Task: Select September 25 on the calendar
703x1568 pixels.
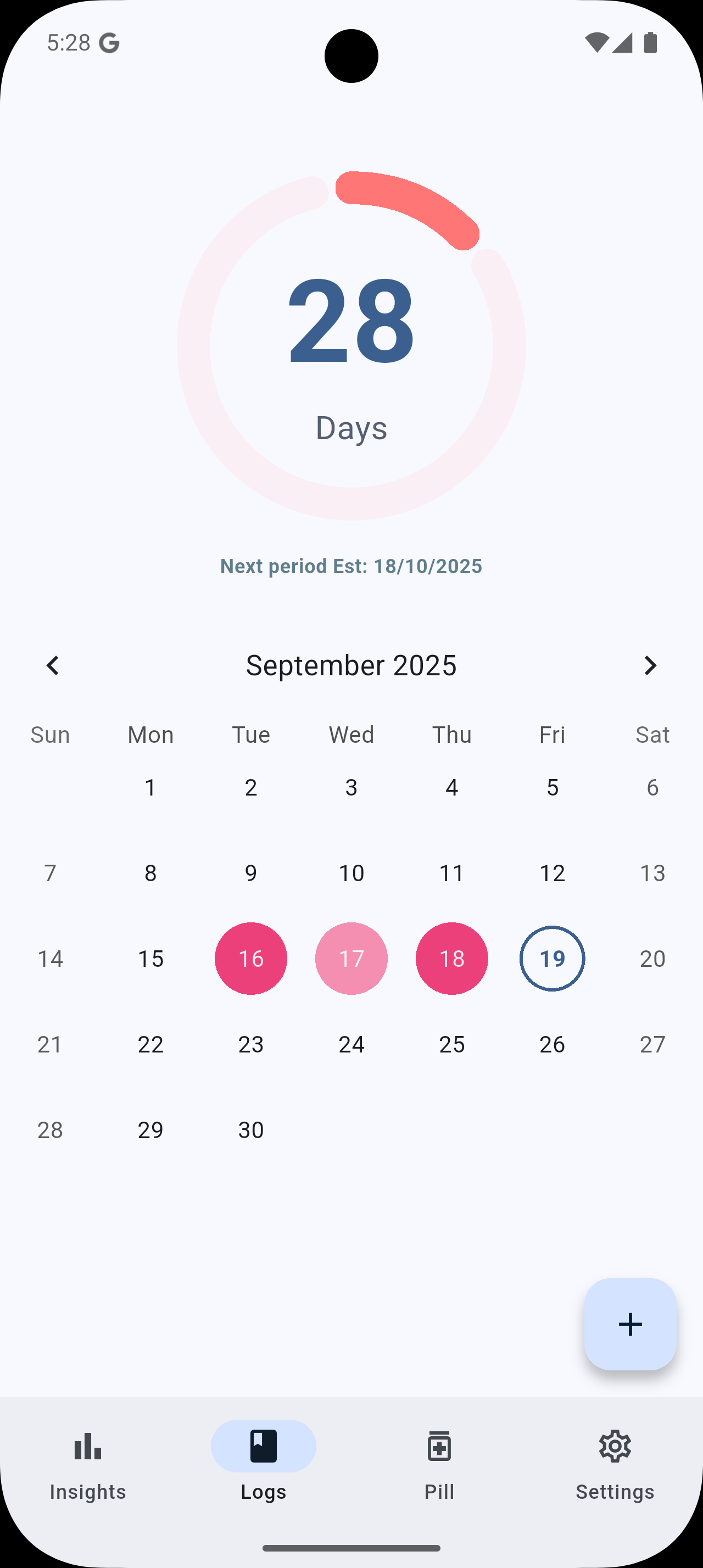Action: (x=451, y=1045)
